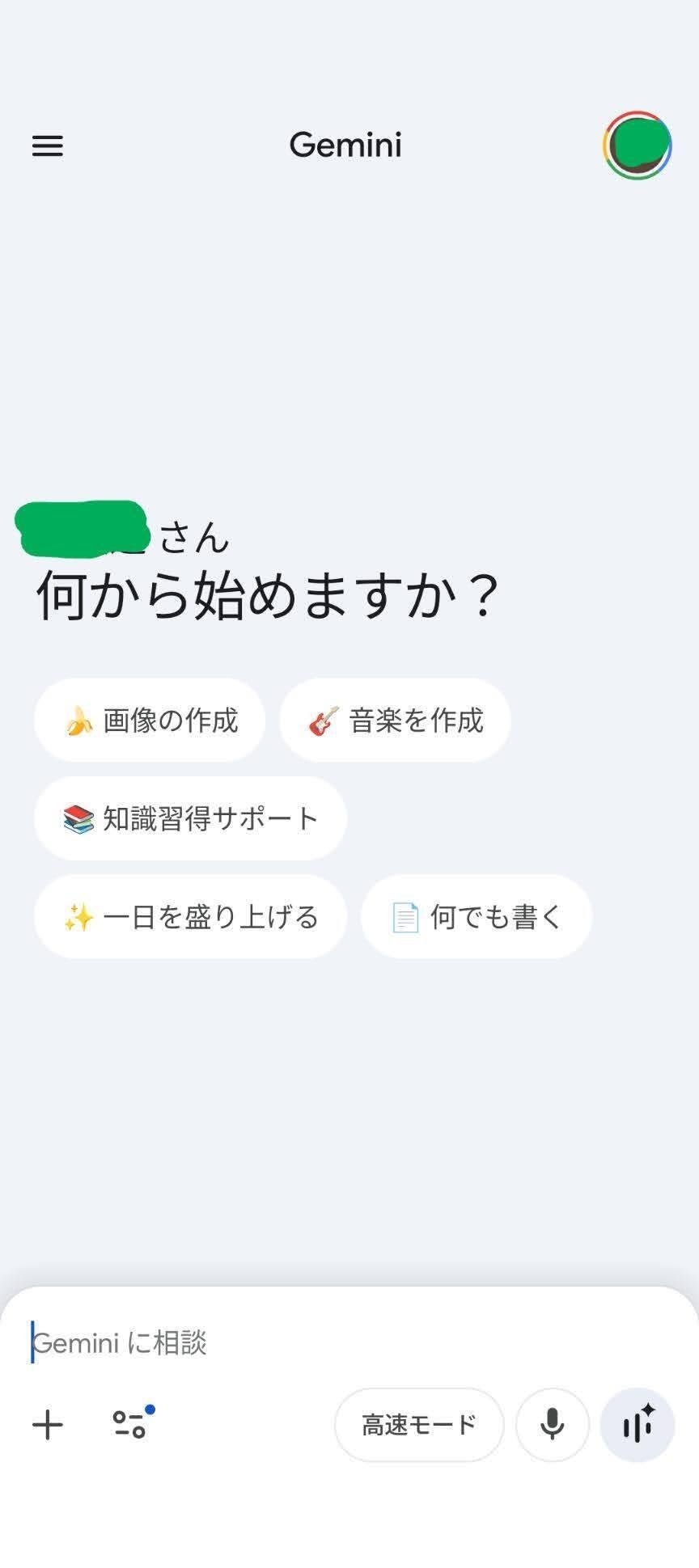Viewport: 699px width, 1568px height.
Task: Tap the Gemini title at the top
Action: (346, 145)
